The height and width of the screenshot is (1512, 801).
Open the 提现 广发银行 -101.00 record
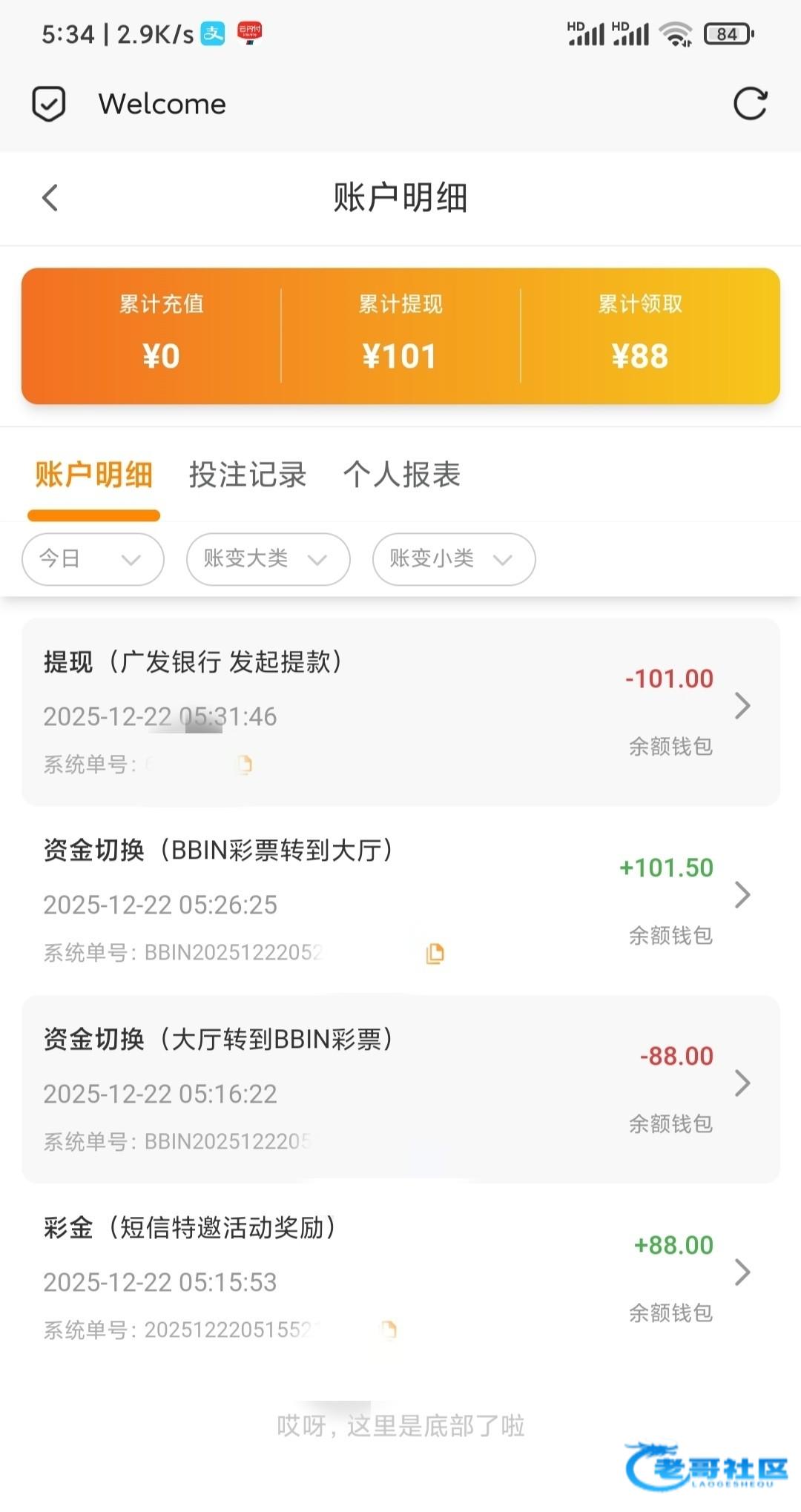pos(400,712)
